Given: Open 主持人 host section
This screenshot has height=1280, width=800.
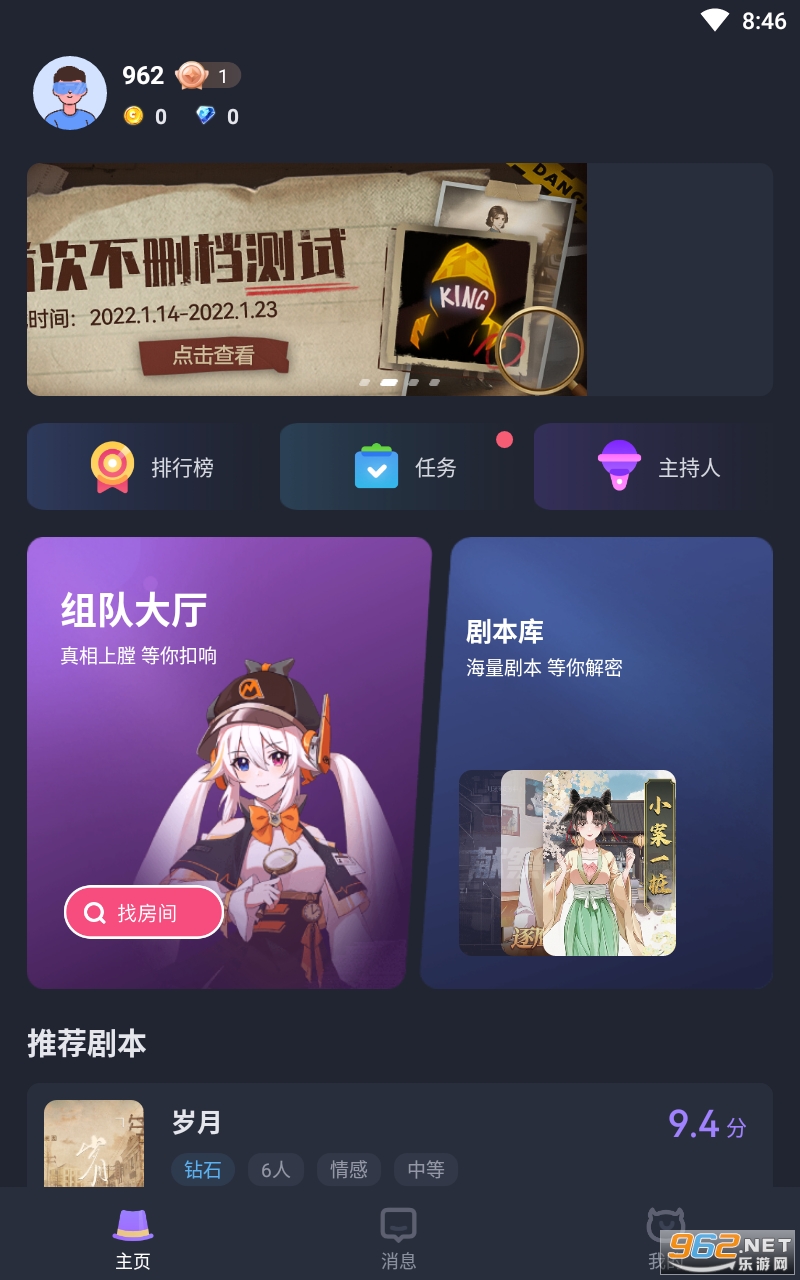Looking at the screenshot, I should pos(657,467).
